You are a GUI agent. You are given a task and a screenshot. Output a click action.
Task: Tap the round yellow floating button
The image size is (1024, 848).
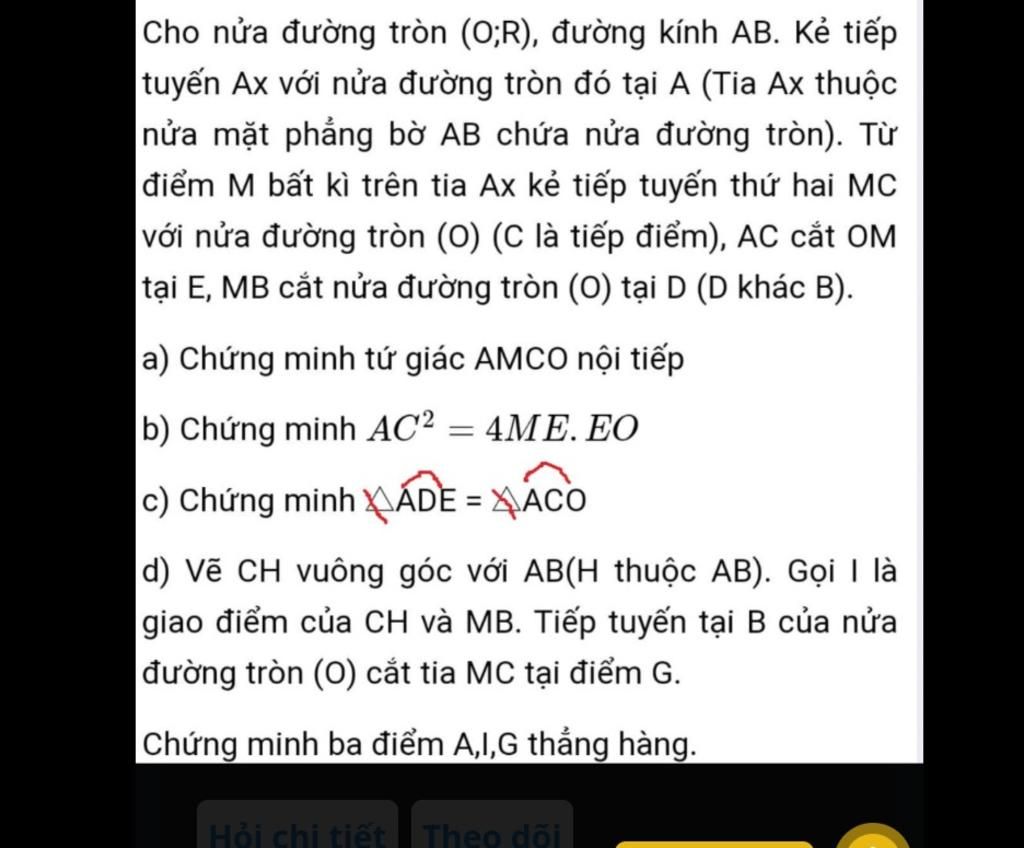point(874,838)
